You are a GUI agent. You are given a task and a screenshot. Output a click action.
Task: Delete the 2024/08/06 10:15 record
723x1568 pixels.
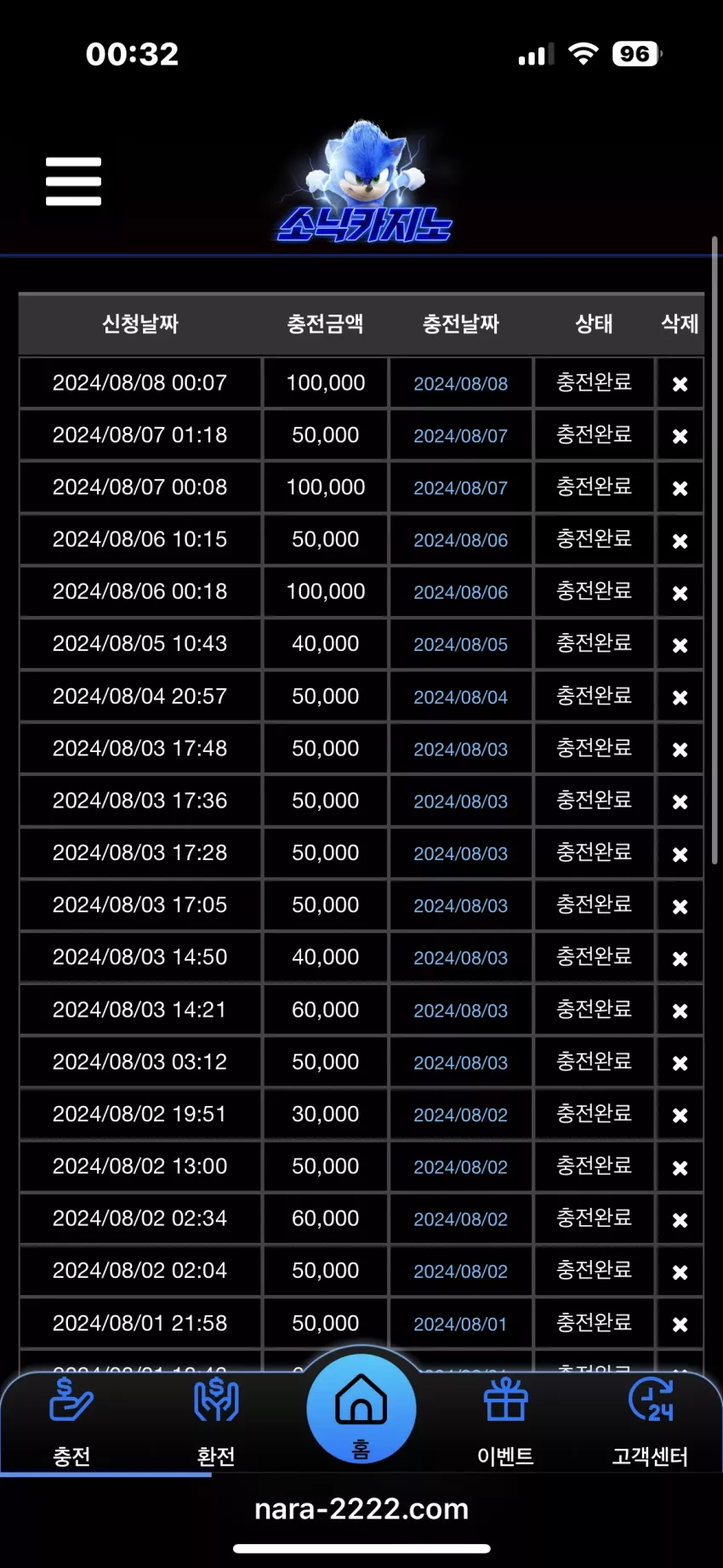pyautogui.click(x=680, y=540)
